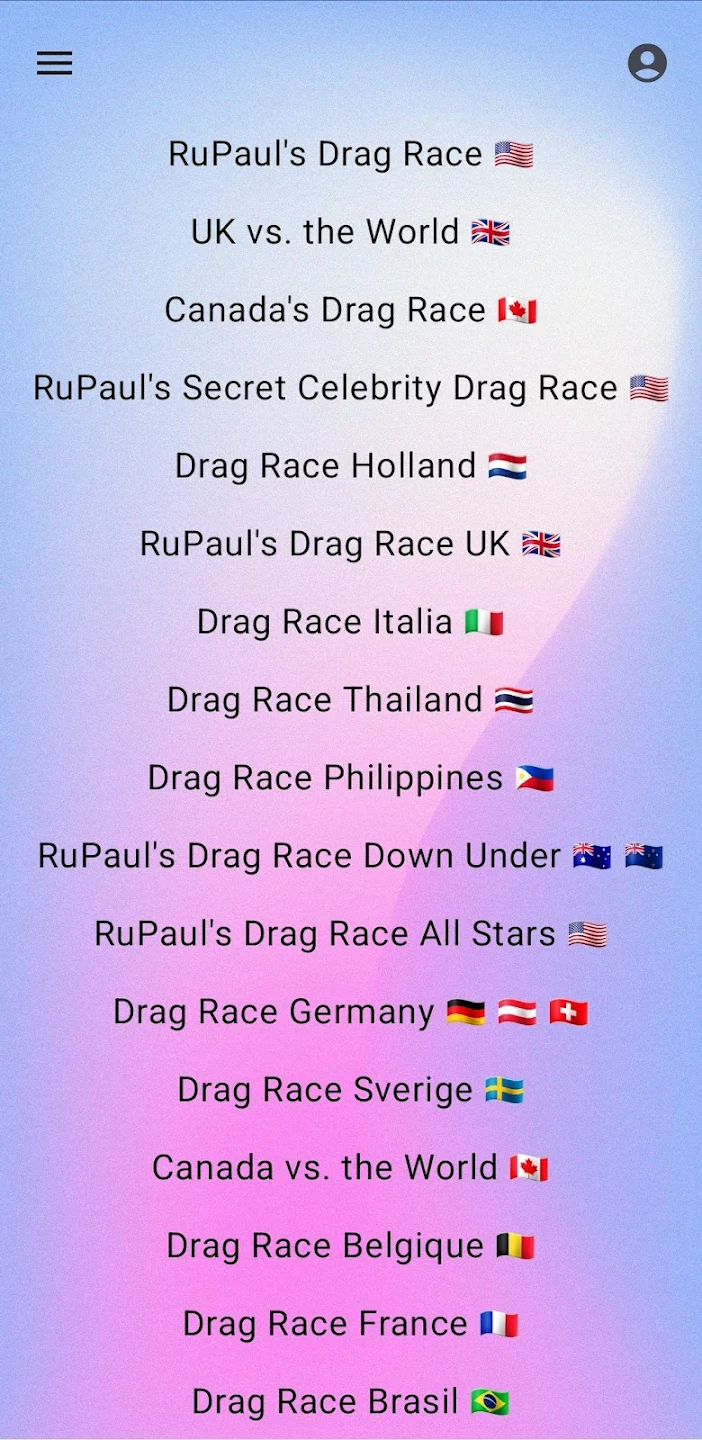Open the hamburger drawer menu
The image size is (702, 1440).
(55, 64)
